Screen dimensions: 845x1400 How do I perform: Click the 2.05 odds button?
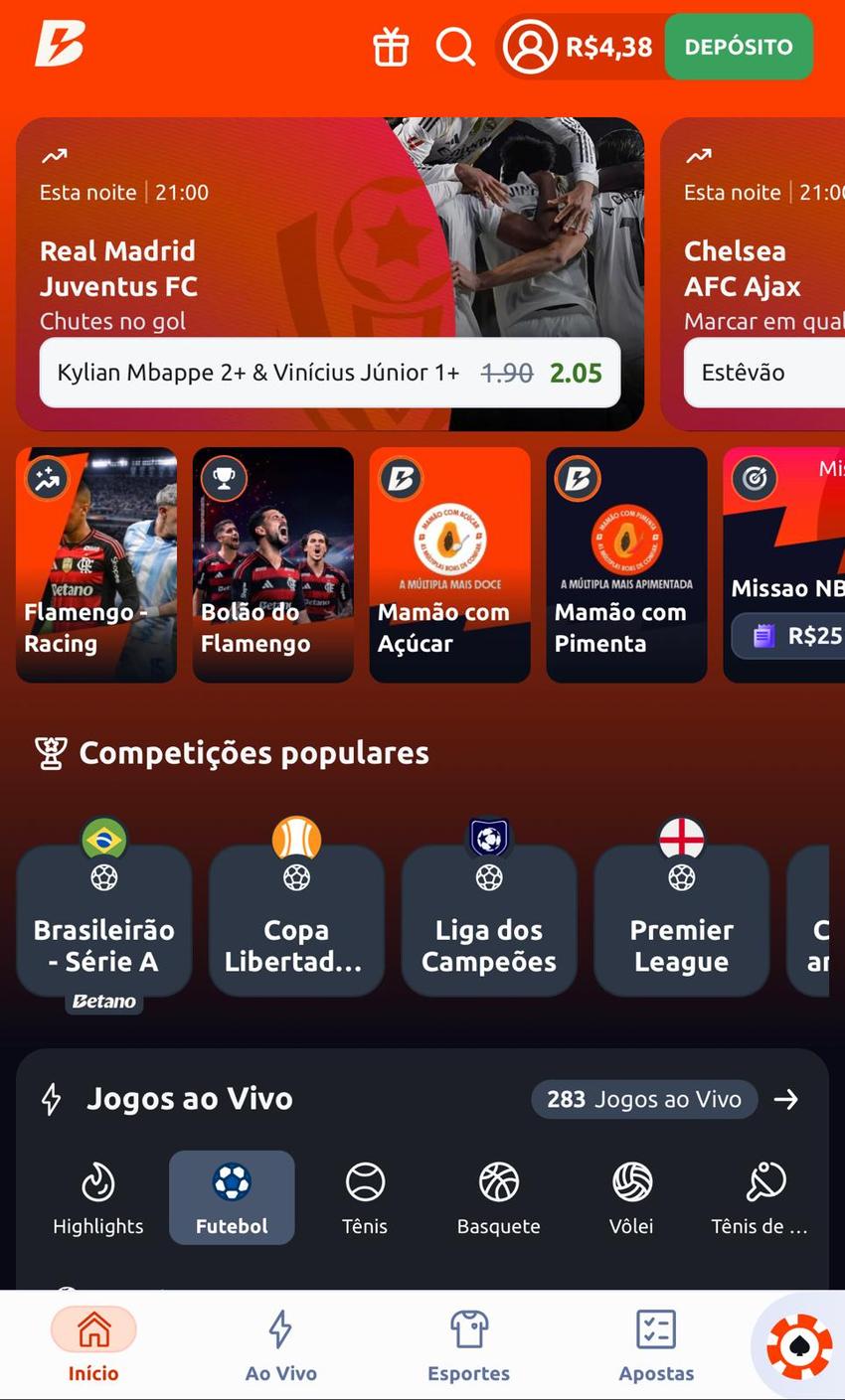click(577, 373)
